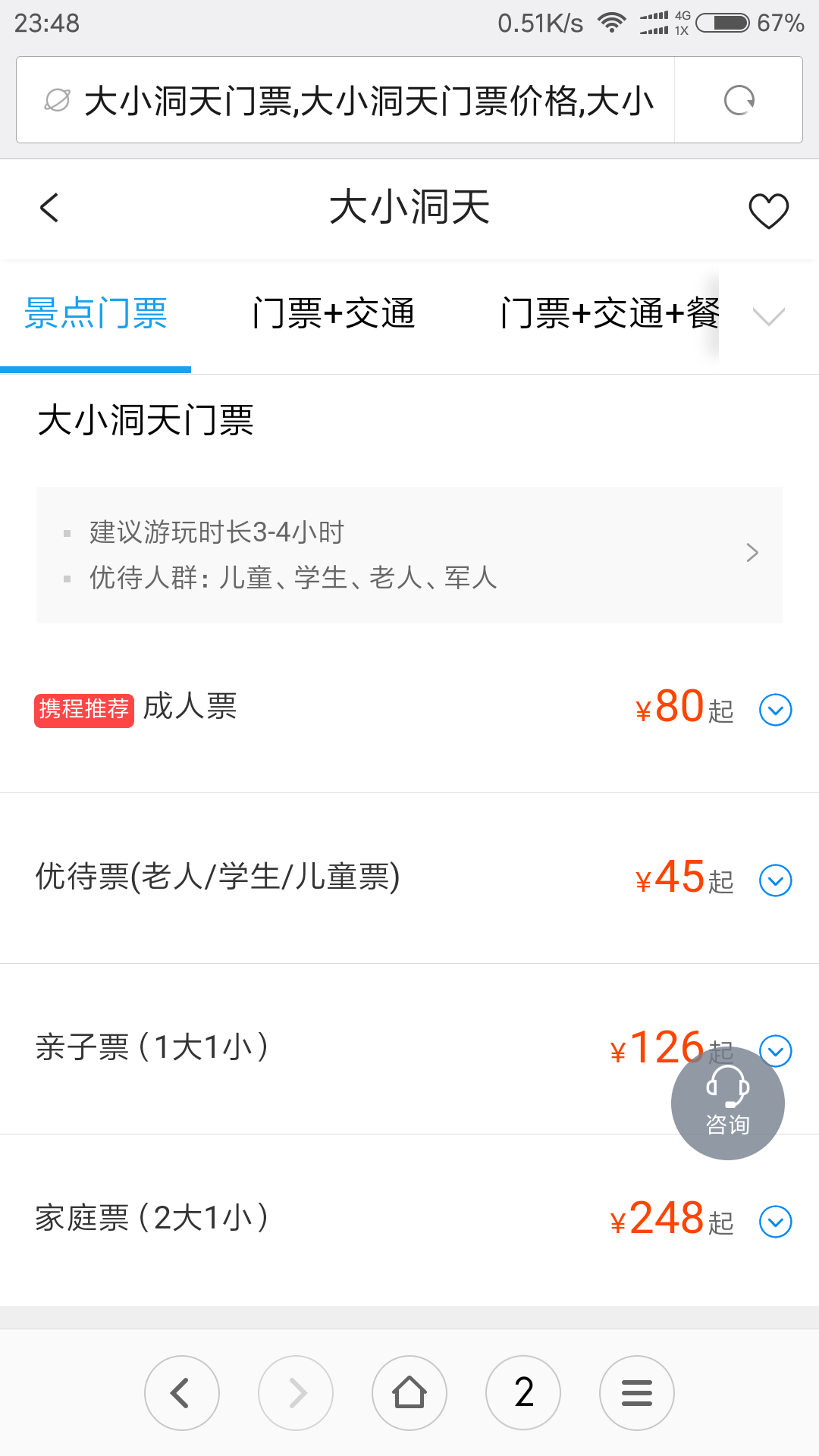This screenshot has width=819, height=1456.
Task: Tap the browser address bar
Action: tap(345, 100)
